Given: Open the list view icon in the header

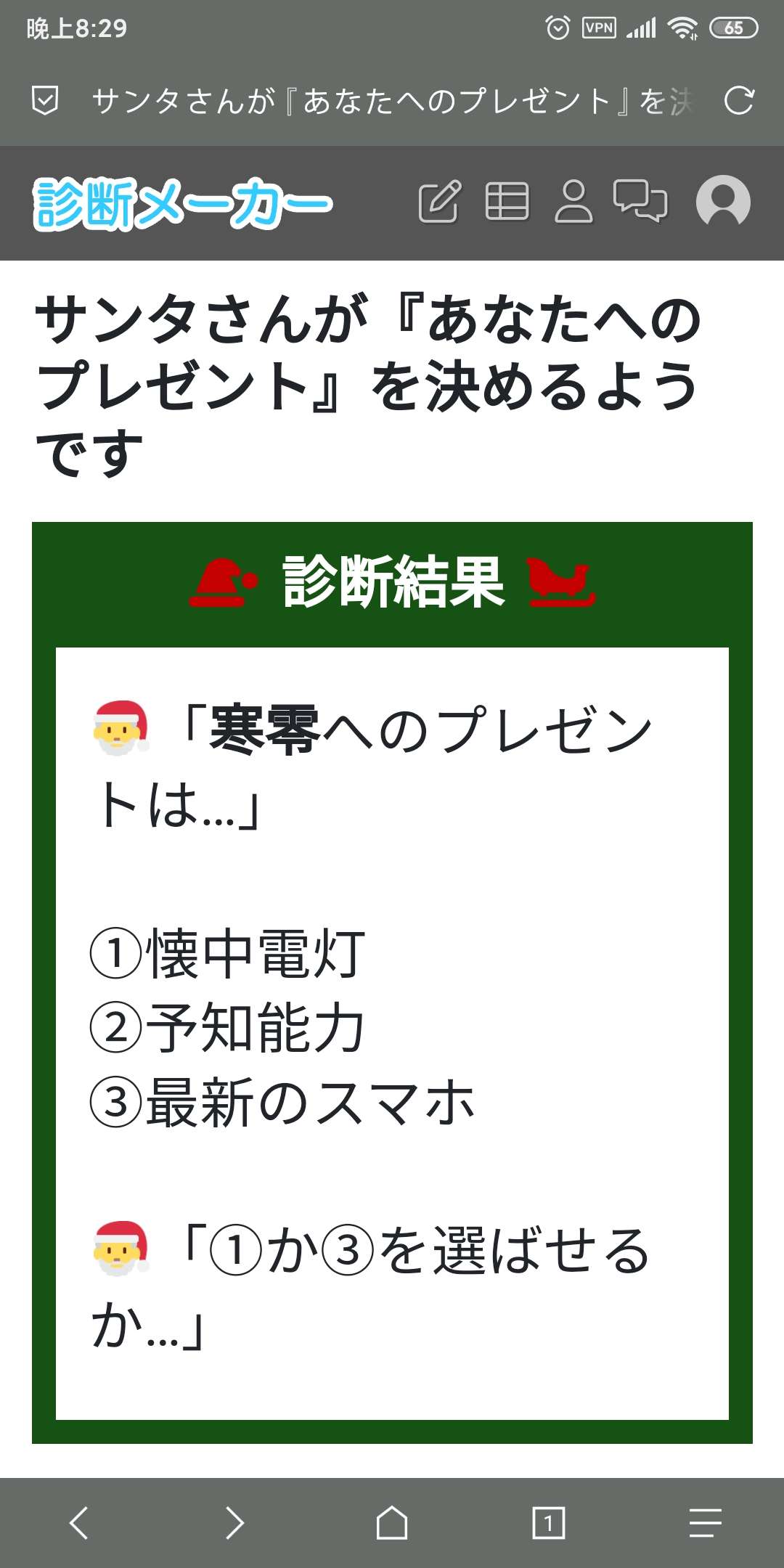Looking at the screenshot, I should click(x=507, y=202).
